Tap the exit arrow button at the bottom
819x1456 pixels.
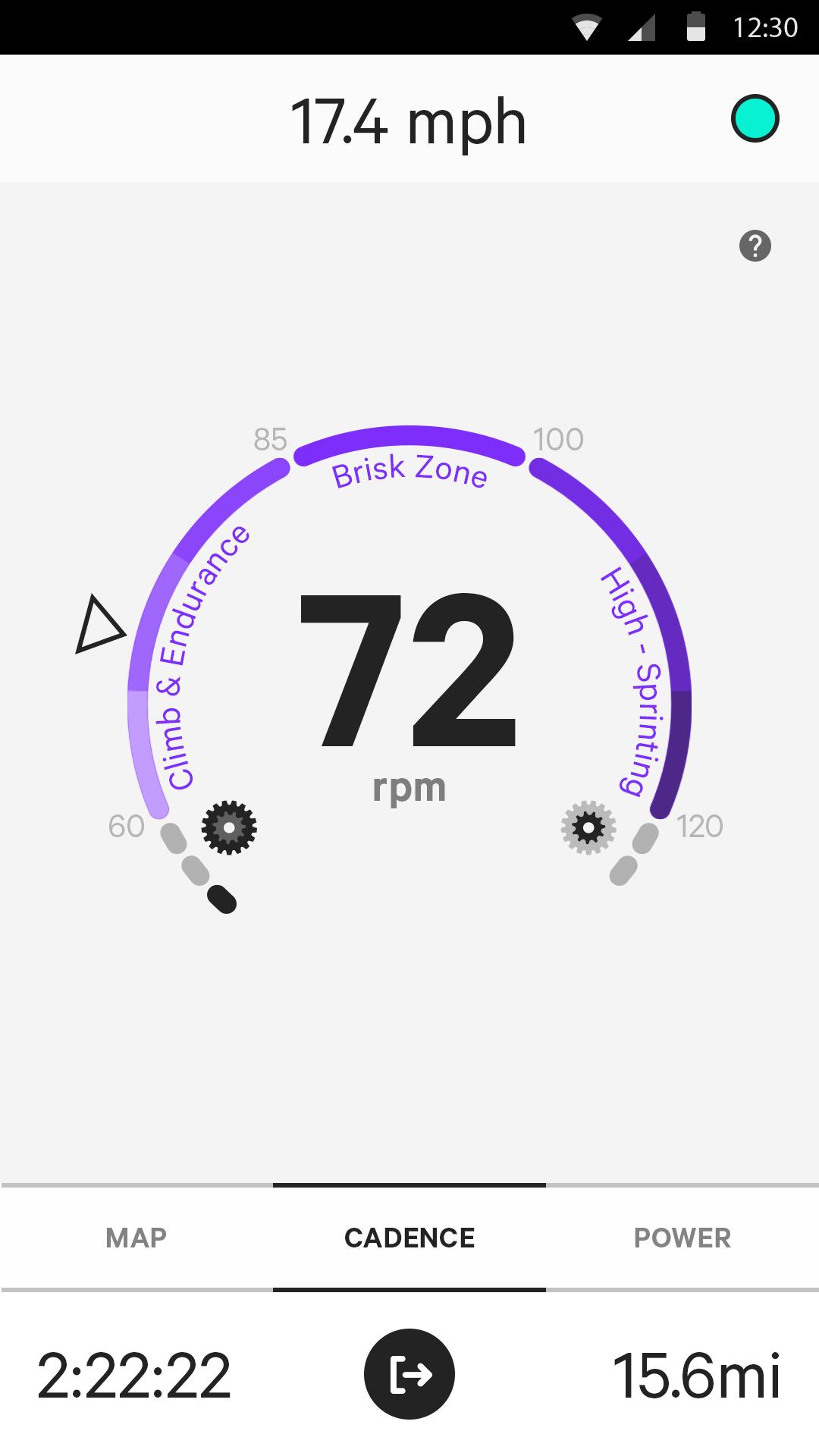(409, 1374)
